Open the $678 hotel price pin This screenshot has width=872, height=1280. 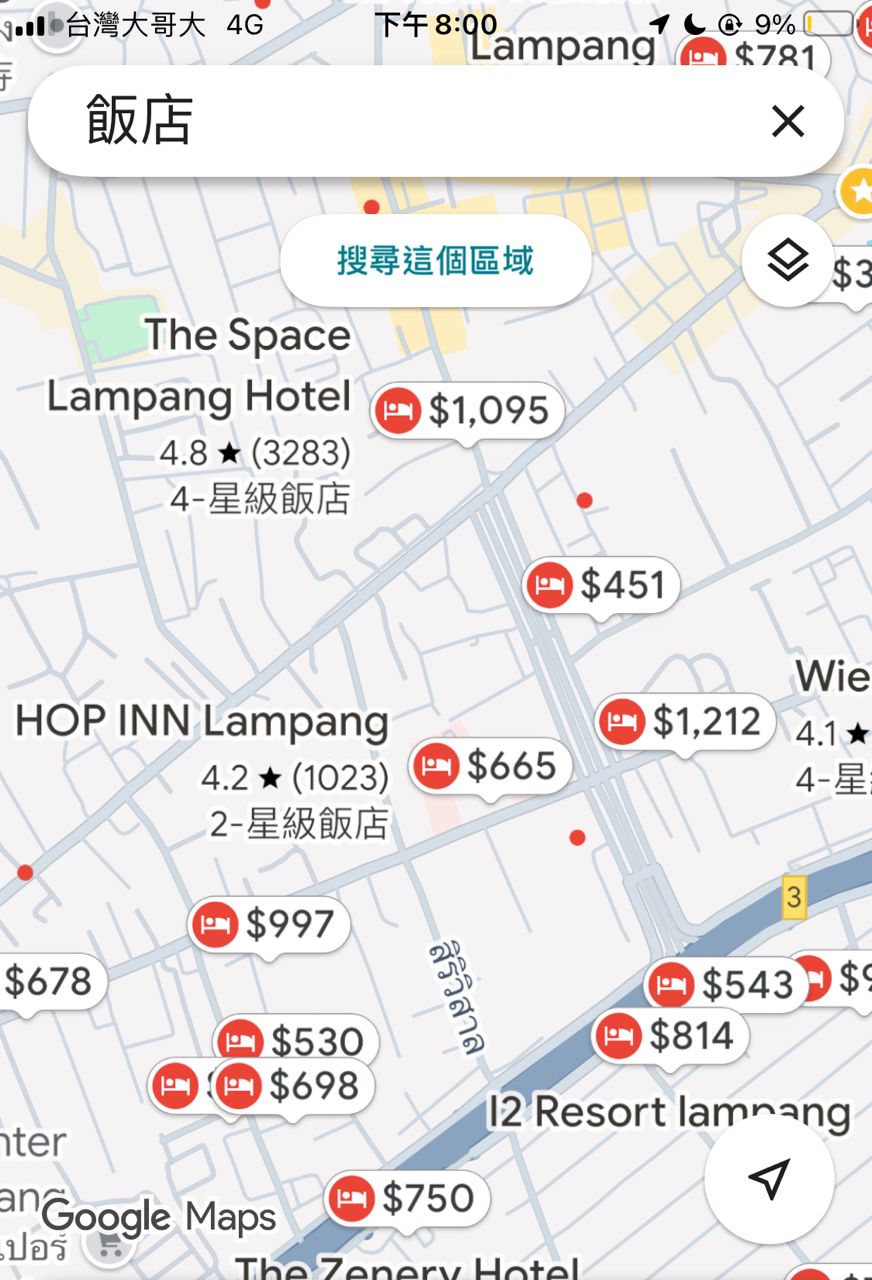48,982
